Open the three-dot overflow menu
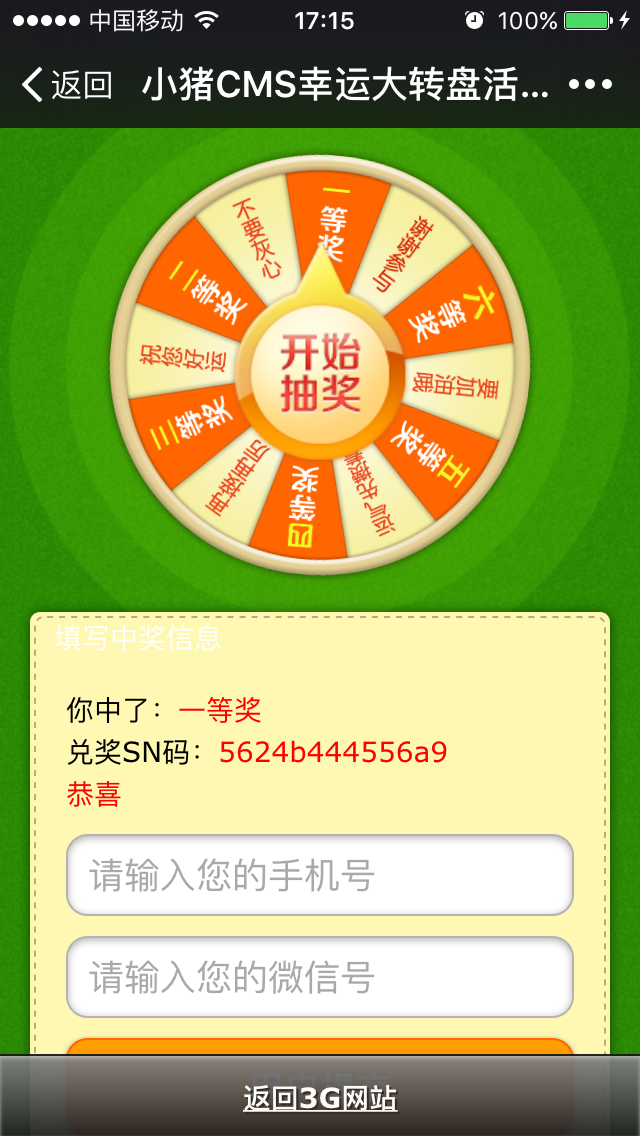The image size is (640, 1136). click(x=590, y=86)
